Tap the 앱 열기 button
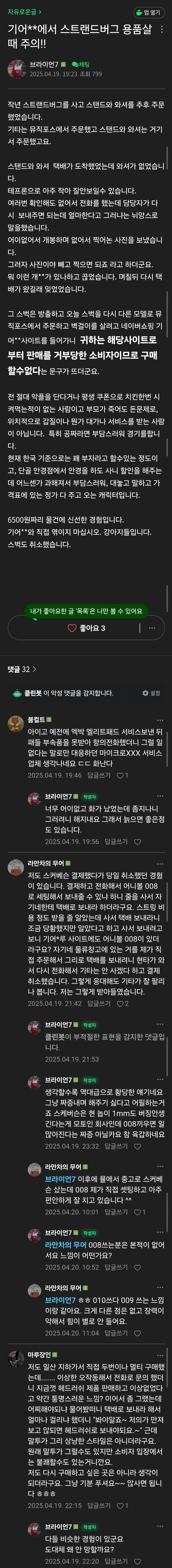 pos(148,12)
